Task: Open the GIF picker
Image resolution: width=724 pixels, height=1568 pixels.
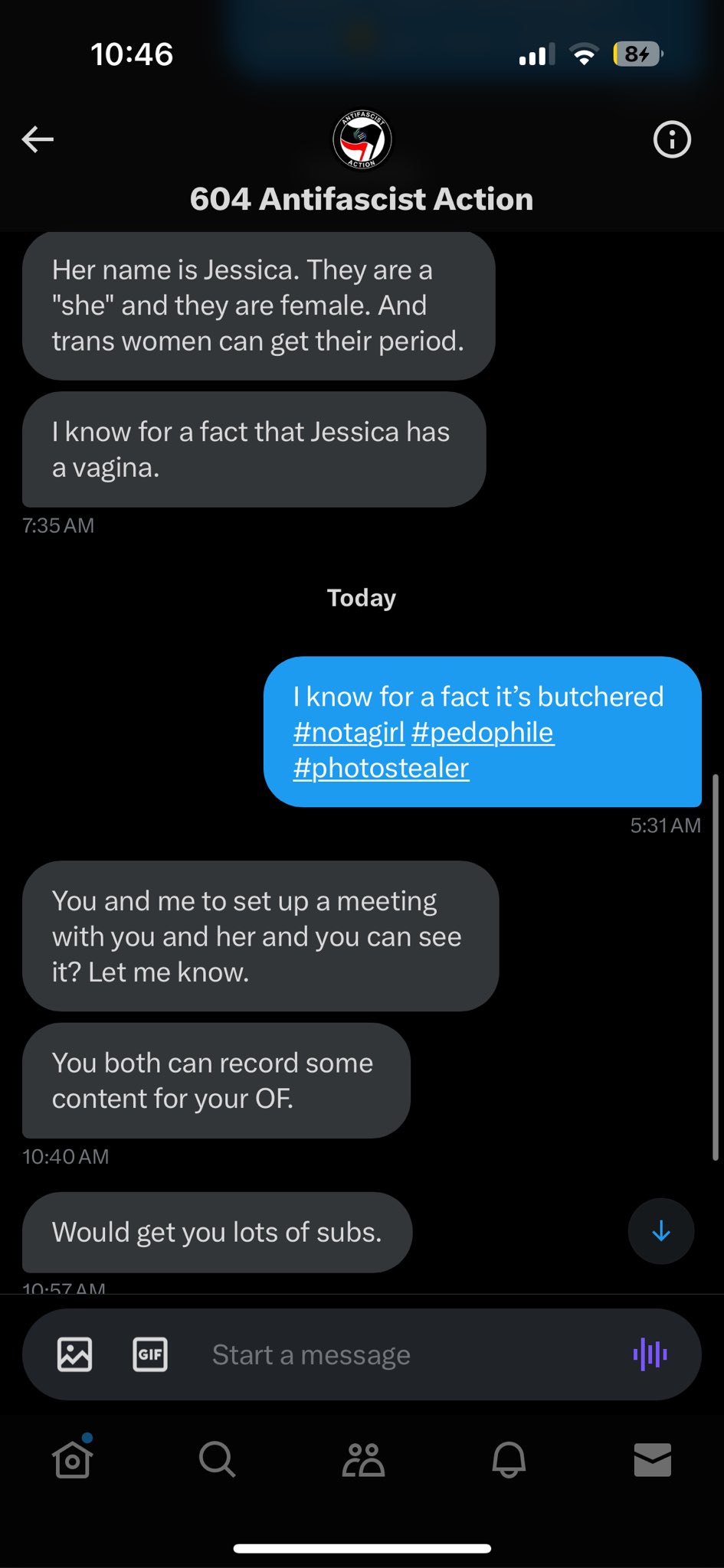Action: (150, 1354)
